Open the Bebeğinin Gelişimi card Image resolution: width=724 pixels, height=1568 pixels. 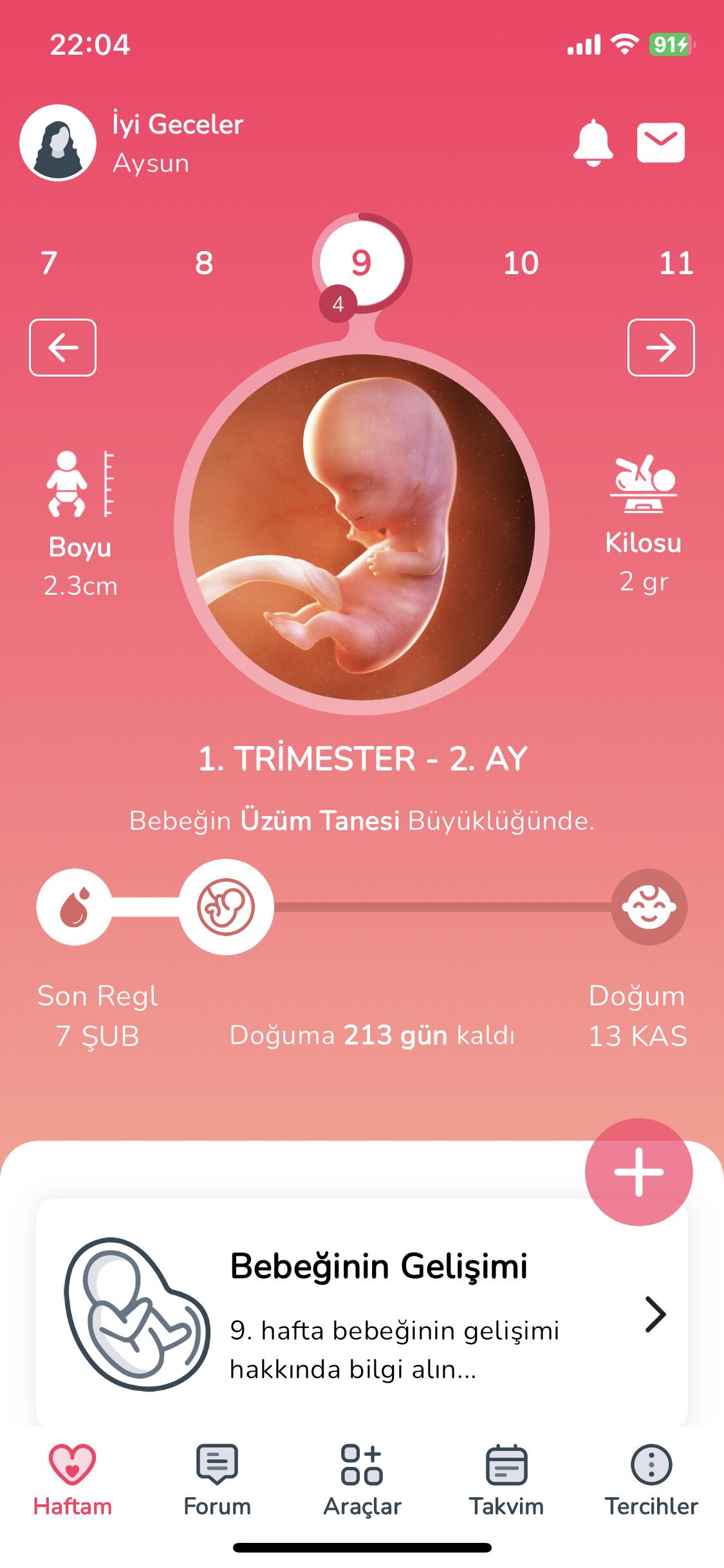(362, 1313)
